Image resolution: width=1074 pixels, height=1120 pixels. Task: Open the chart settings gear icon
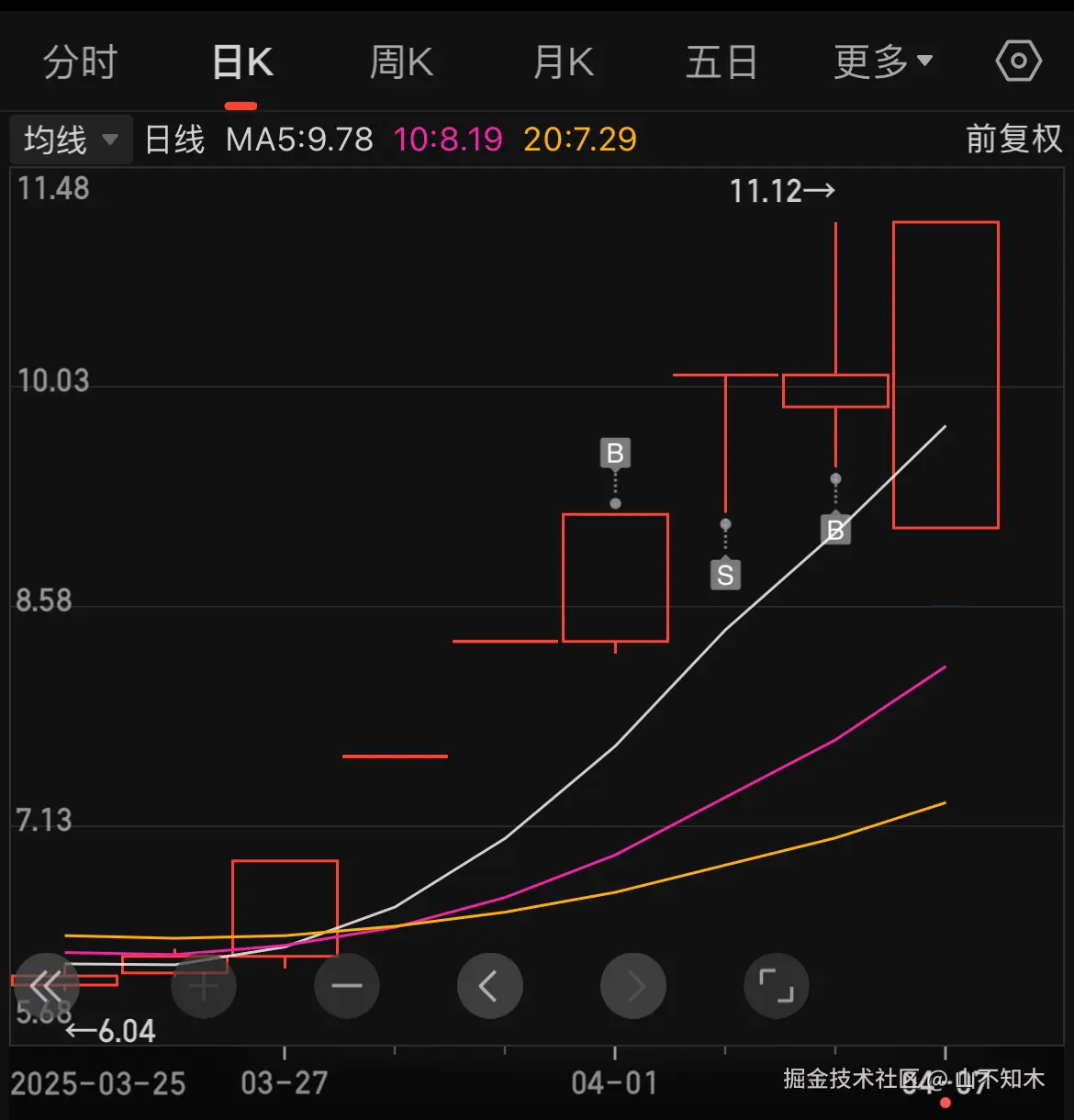[1017, 61]
